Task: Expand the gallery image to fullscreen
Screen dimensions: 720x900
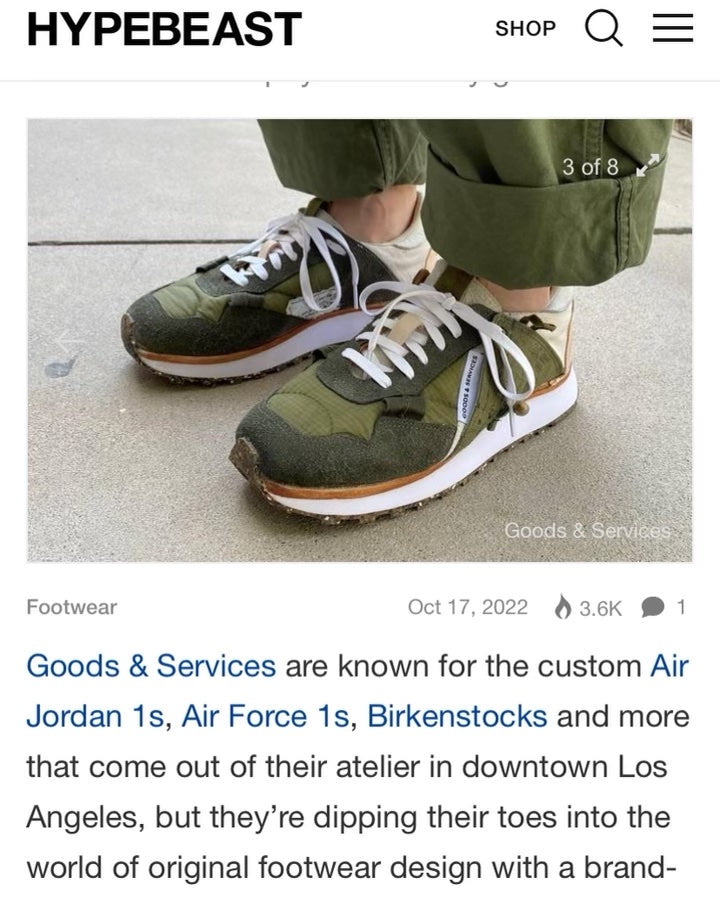Action: pyautogui.click(x=647, y=165)
